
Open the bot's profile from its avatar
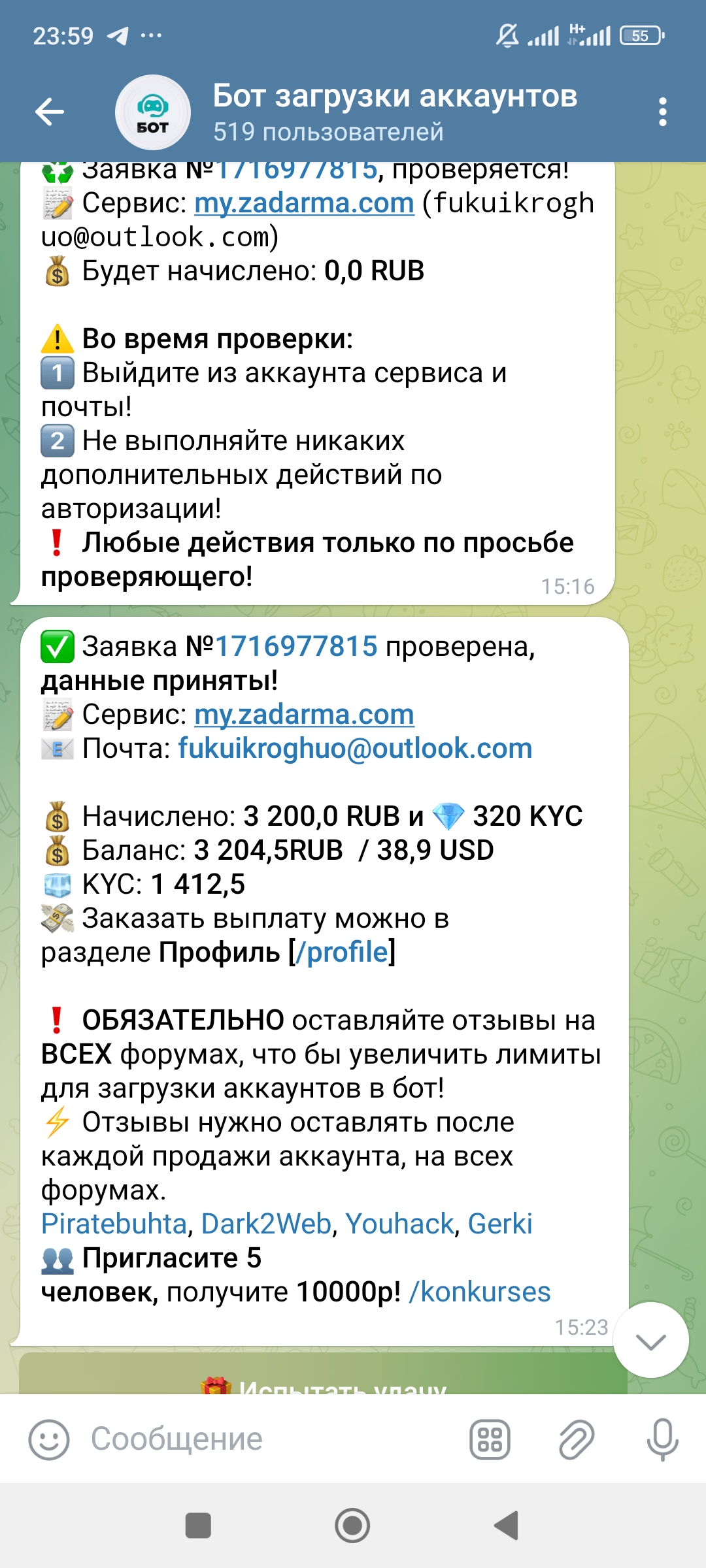point(152,112)
